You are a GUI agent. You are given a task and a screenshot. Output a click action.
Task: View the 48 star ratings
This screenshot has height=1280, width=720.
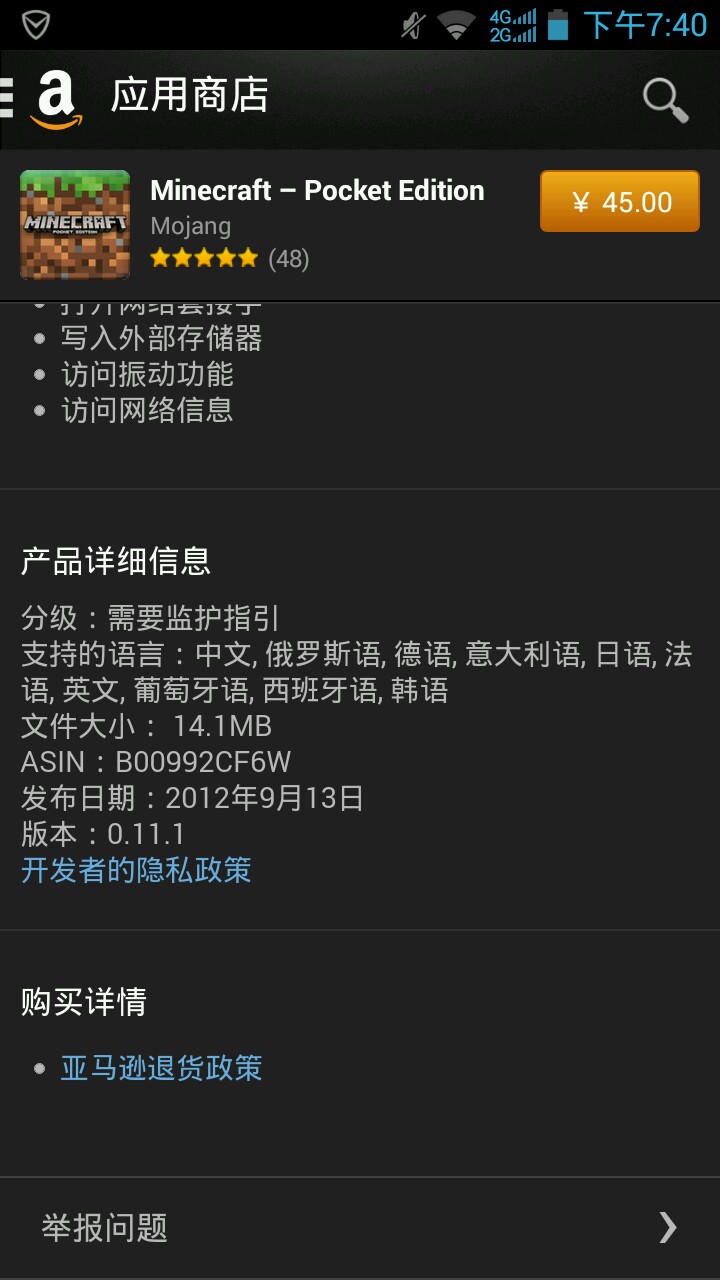(x=229, y=259)
